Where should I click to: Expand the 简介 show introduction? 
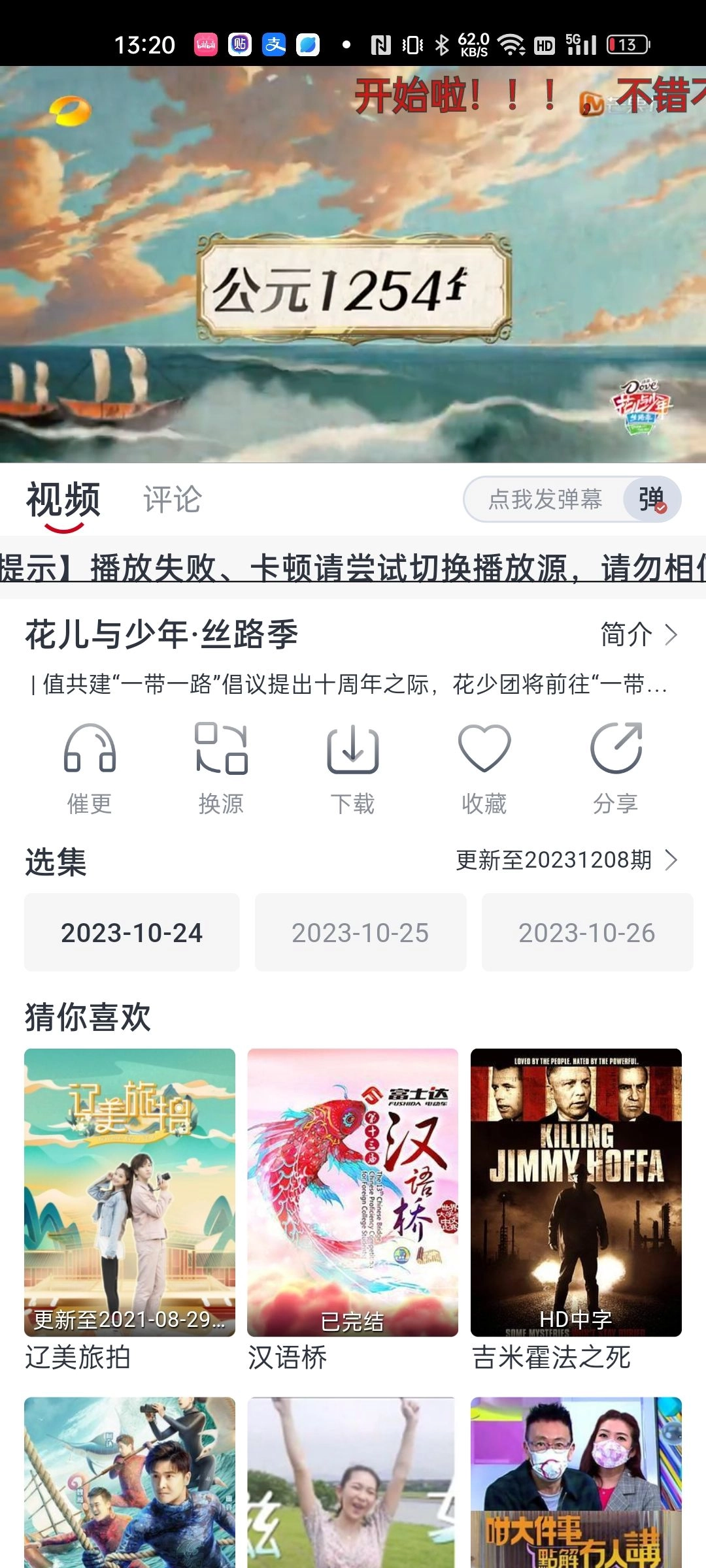click(637, 632)
